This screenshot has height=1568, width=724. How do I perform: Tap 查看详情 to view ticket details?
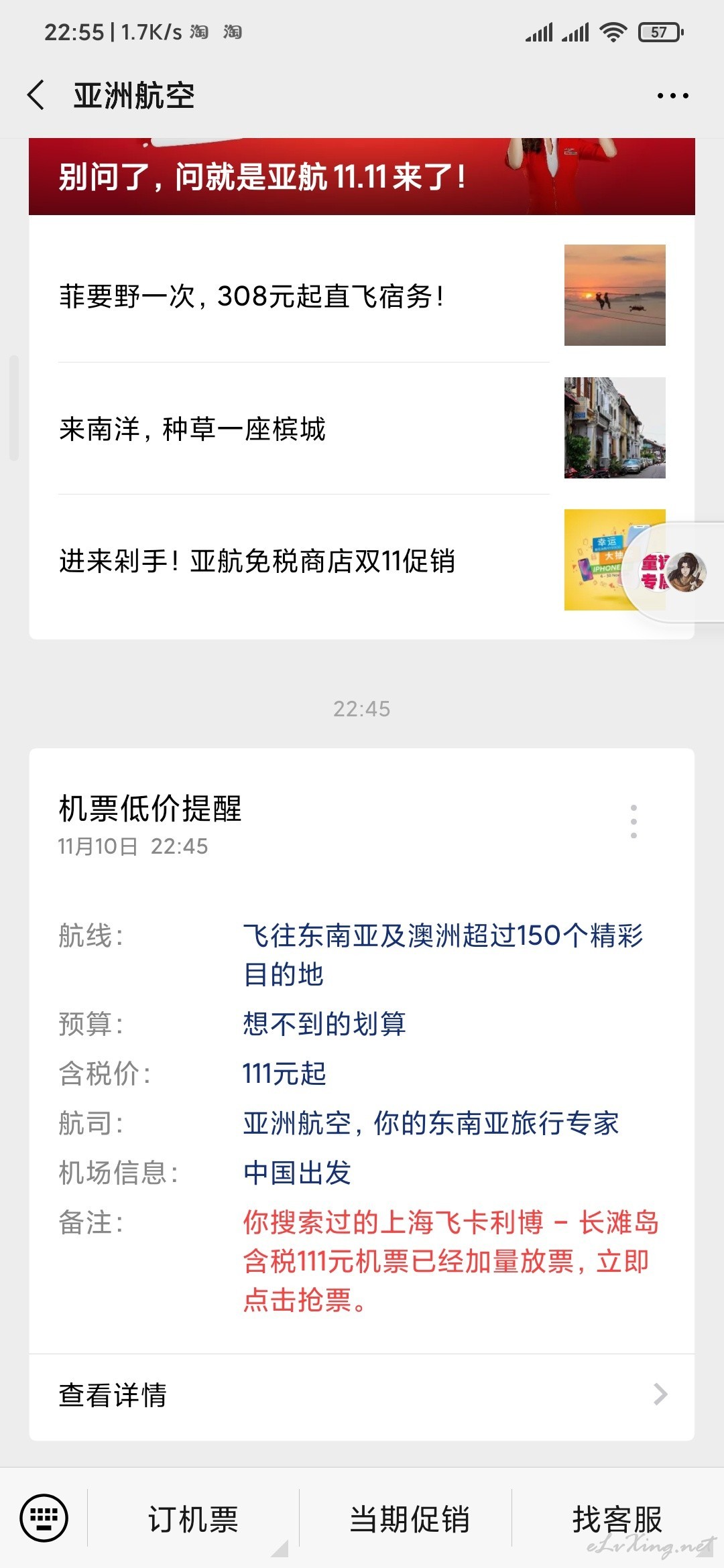(361, 1395)
